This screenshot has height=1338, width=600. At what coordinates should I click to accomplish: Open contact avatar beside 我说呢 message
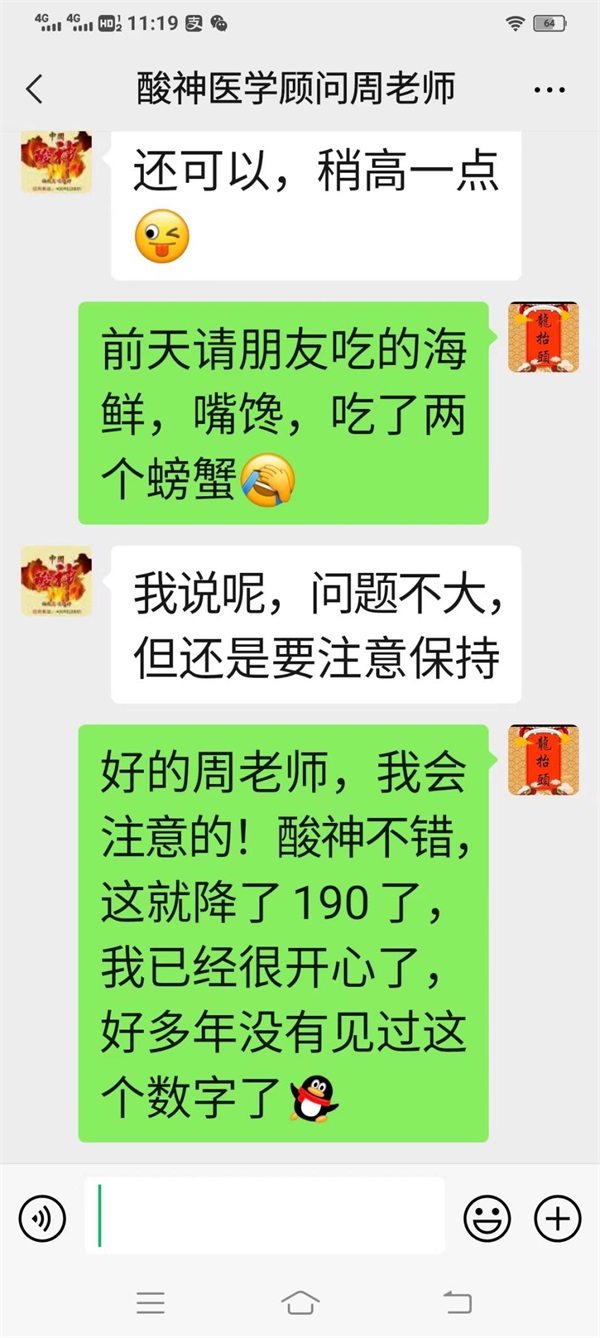click(56, 581)
